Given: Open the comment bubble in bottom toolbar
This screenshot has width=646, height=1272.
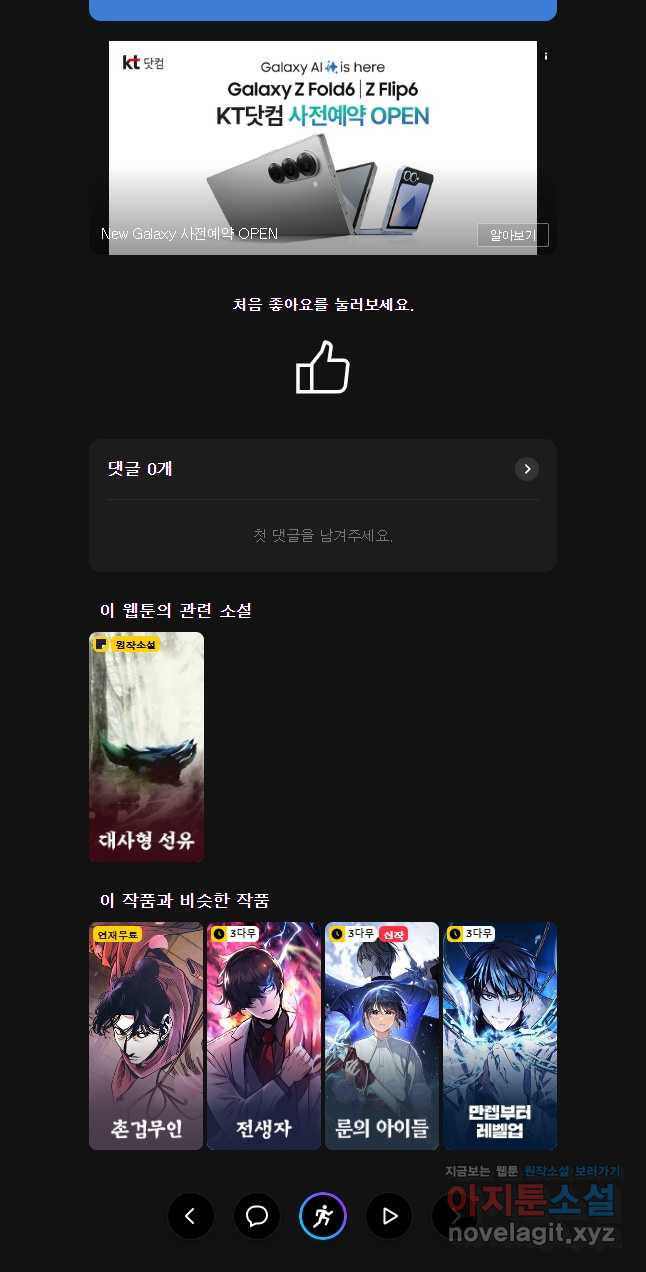Looking at the screenshot, I should tap(257, 1216).
